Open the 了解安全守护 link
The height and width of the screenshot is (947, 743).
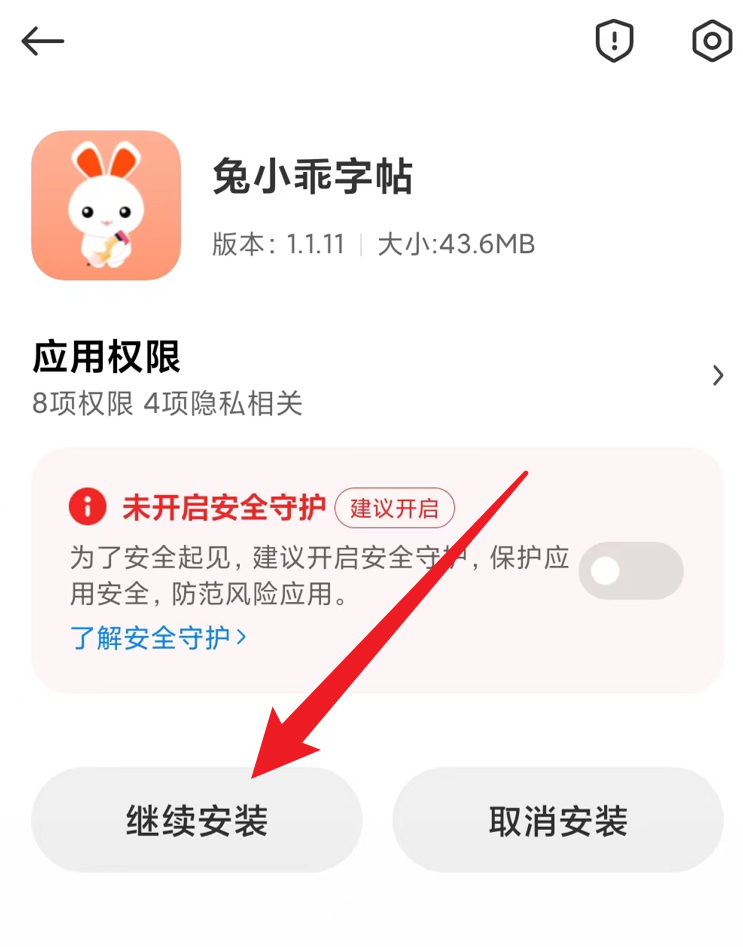pyautogui.click(x=158, y=637)
